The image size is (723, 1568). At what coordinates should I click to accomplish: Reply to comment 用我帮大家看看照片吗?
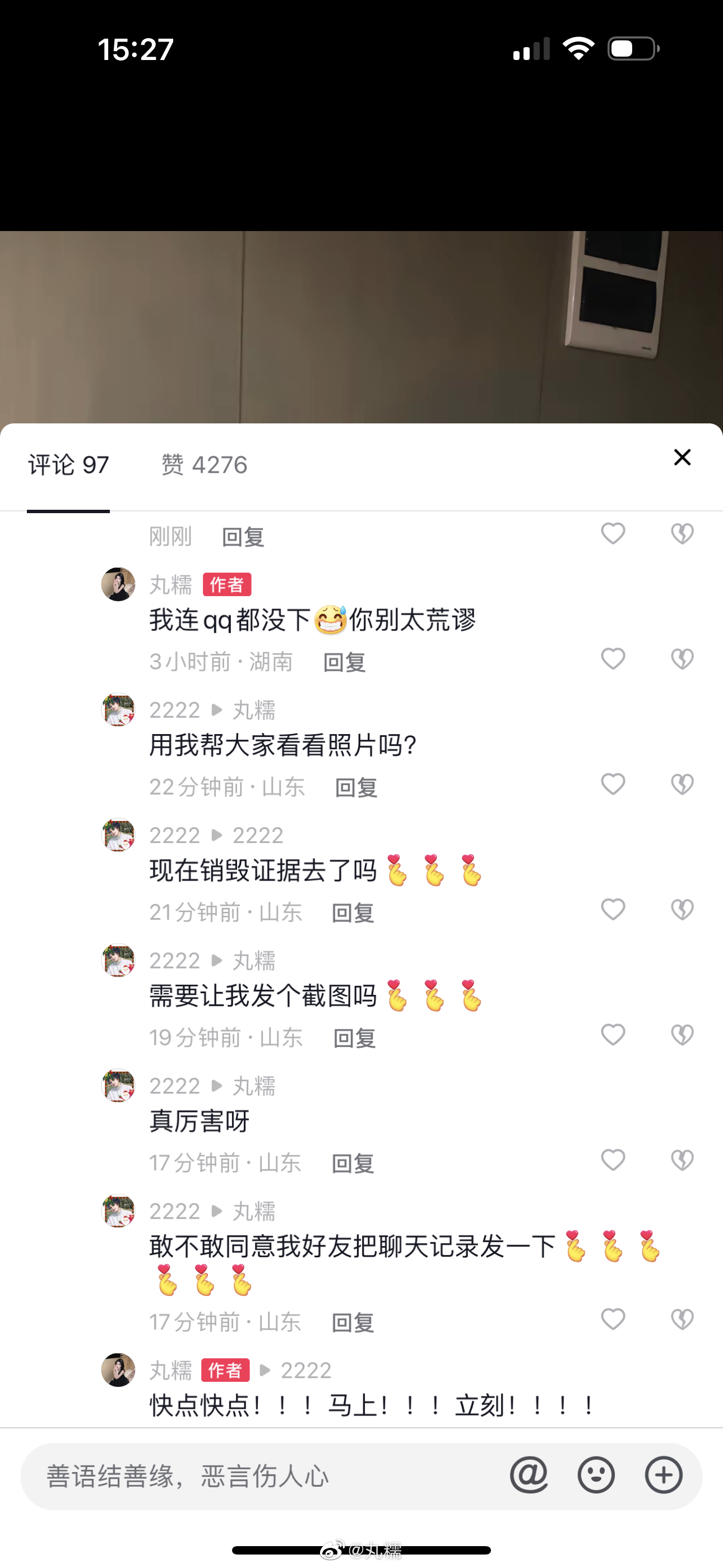356,788
